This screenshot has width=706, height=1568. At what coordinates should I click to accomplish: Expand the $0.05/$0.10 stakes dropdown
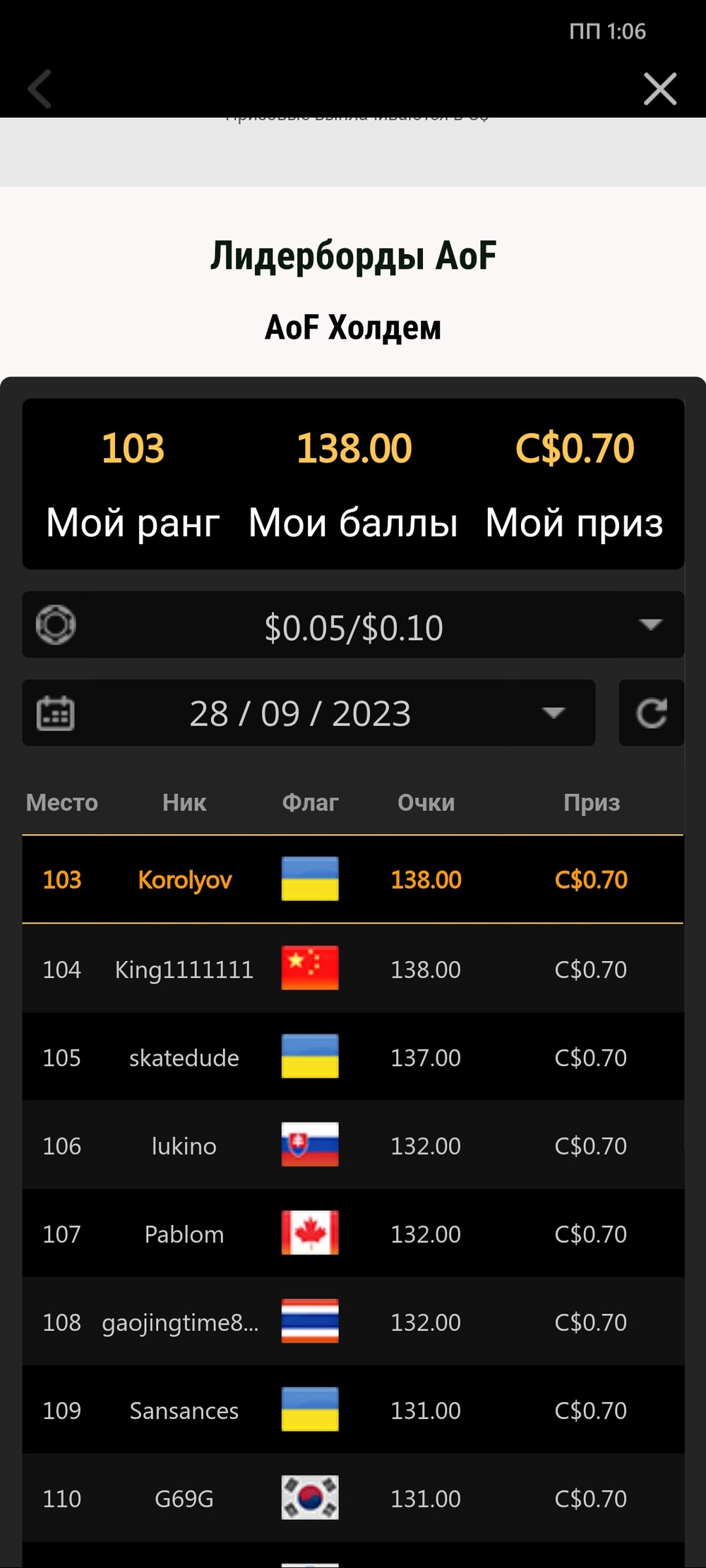353,625
